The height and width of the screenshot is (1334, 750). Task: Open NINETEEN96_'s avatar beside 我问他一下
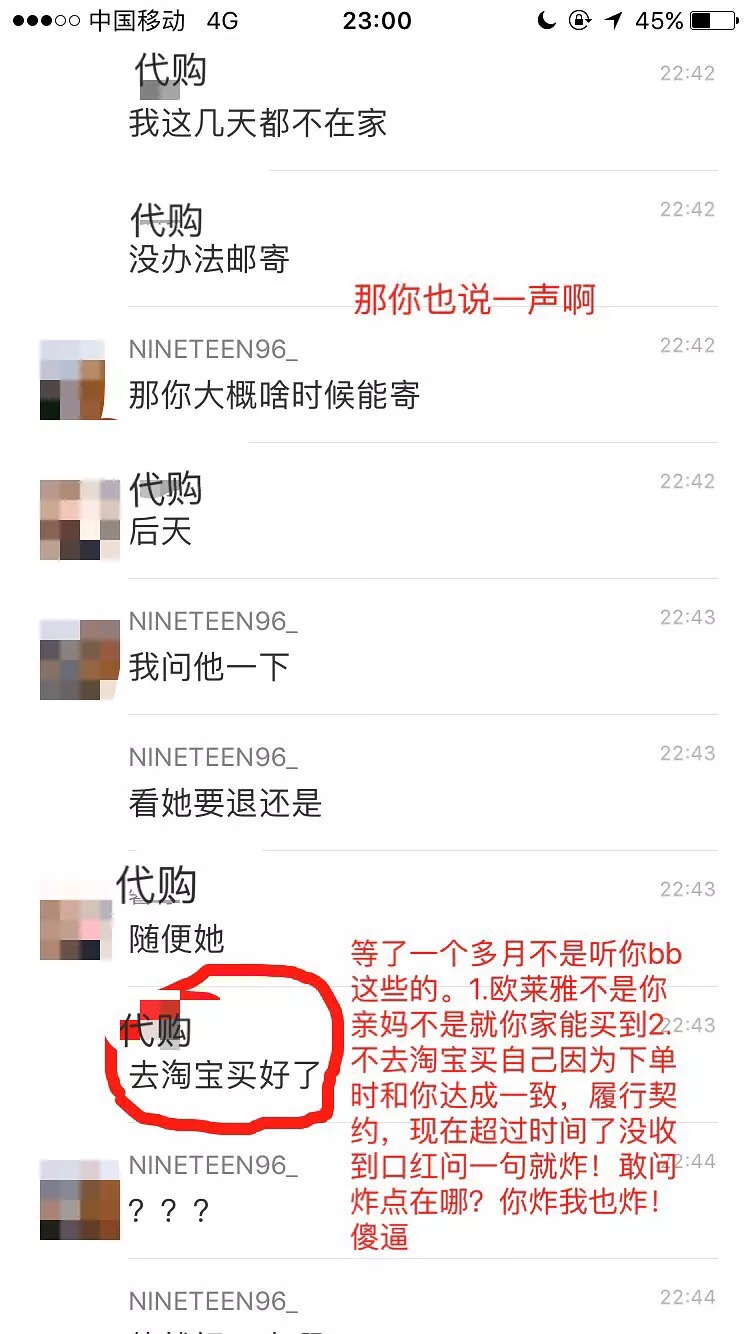click(78, 660)
